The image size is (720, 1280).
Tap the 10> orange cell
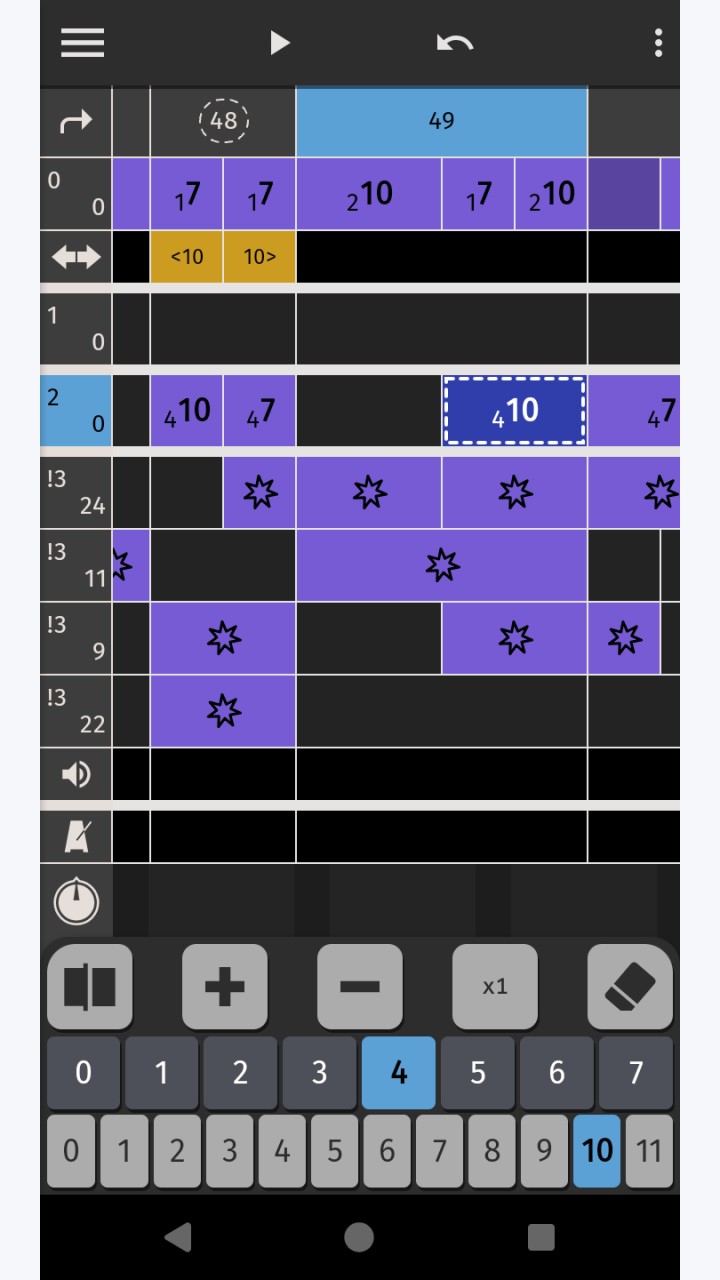click(259, 257)
